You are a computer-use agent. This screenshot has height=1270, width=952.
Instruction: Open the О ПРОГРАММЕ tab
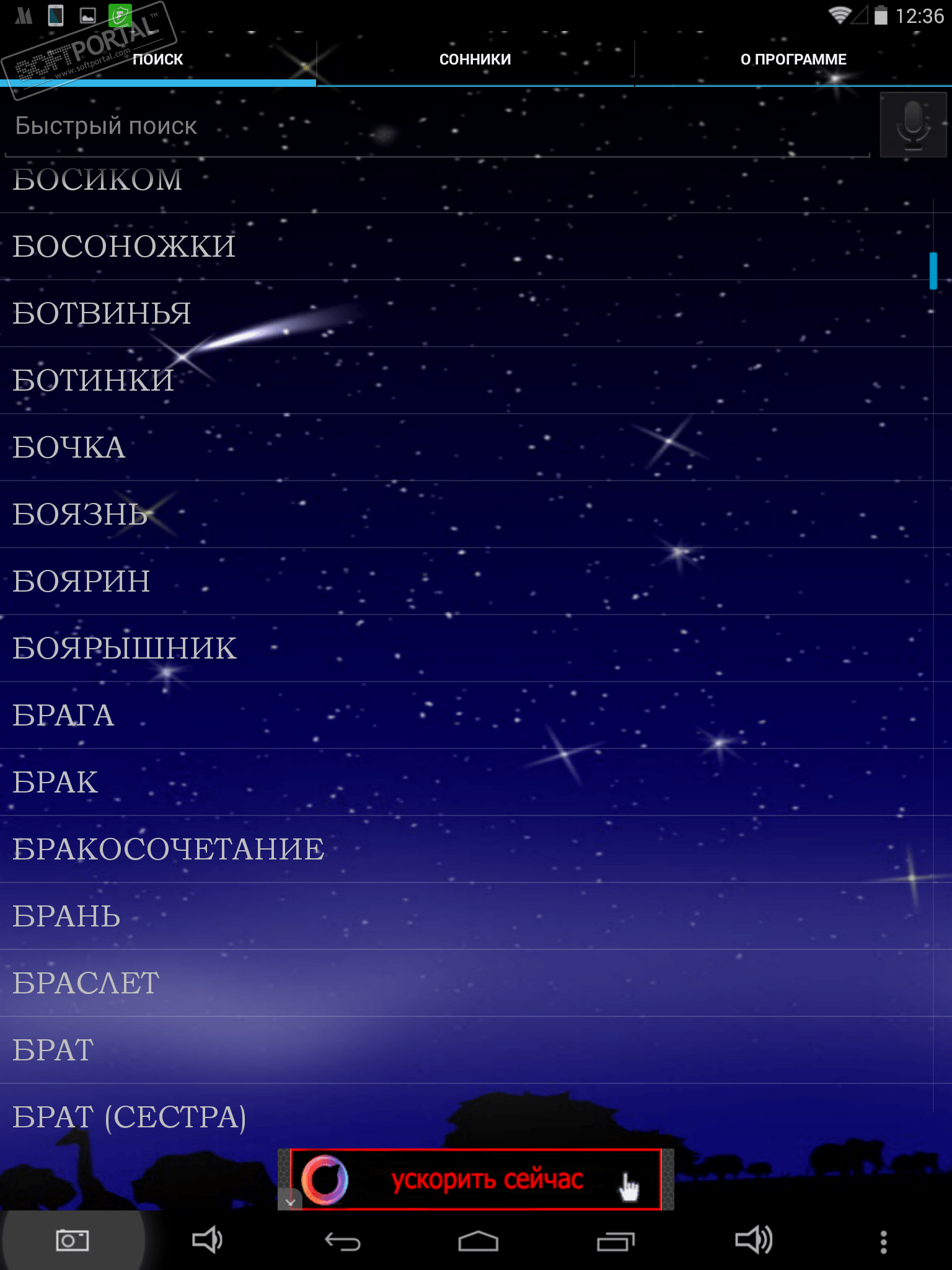point(793,60)
